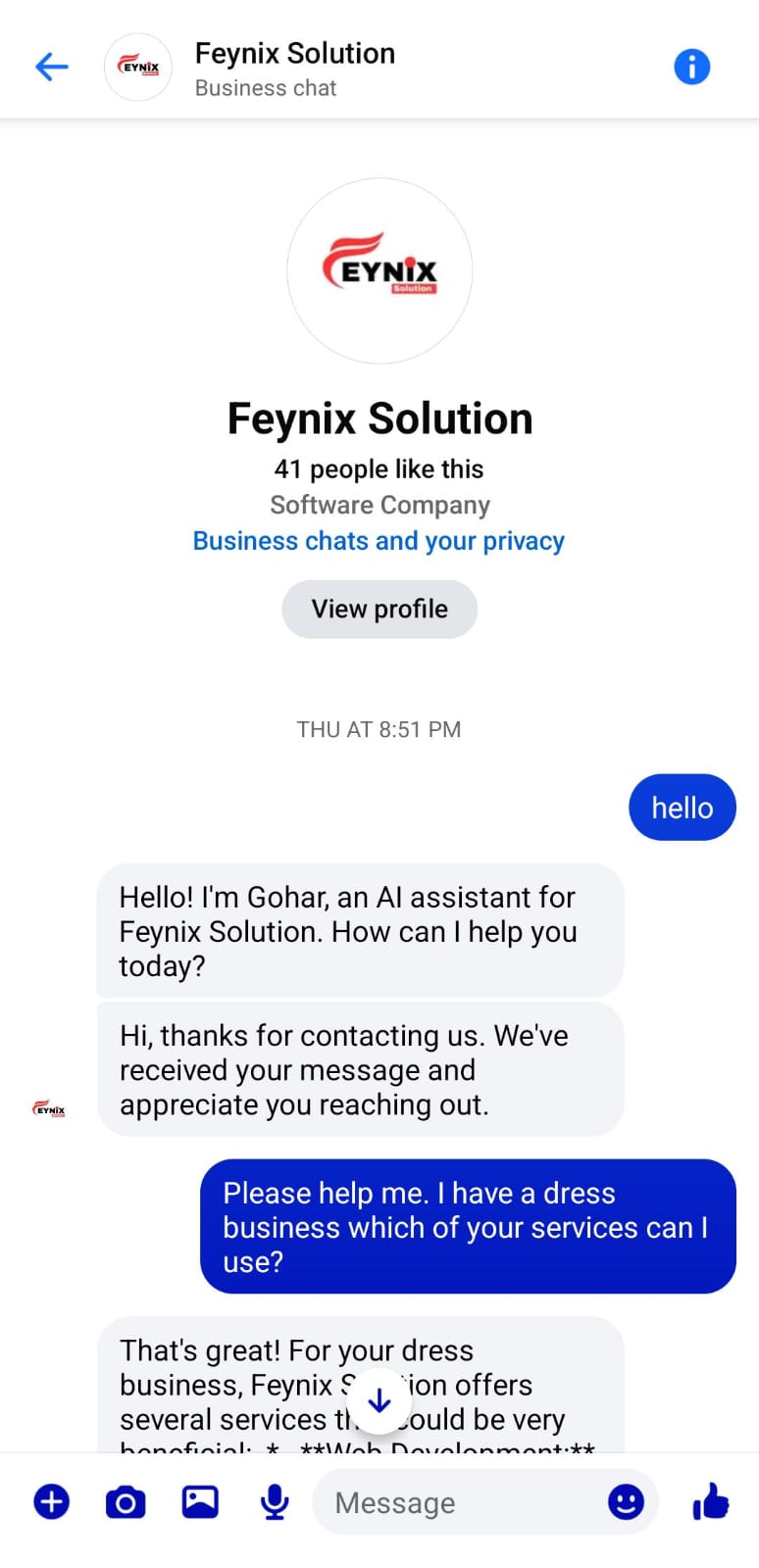759x1568 pixels.
Task: Open the Business chats and your privacy link
Action: (379, 541)
